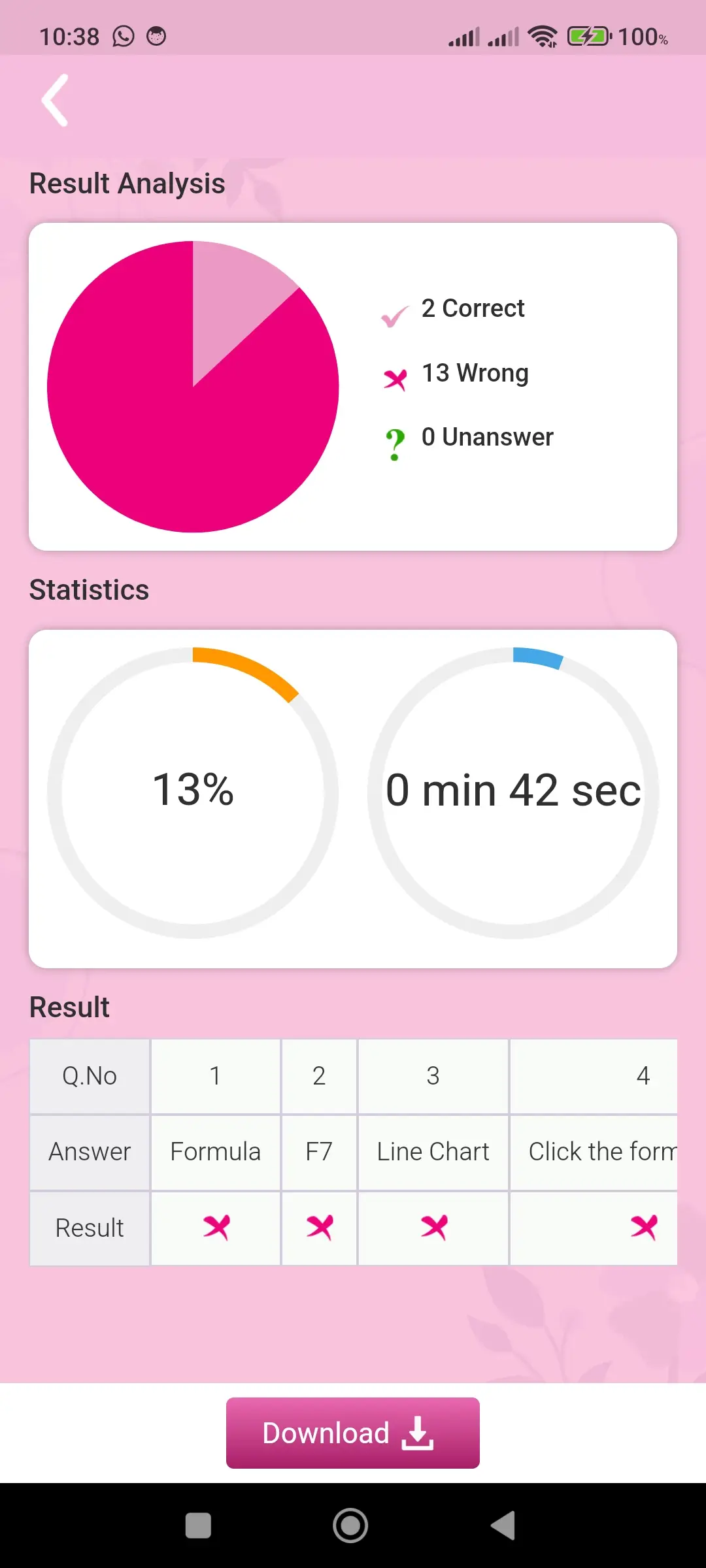Viewport: 706px width, 1568px height.
Task: Tap the Wi-Fi icon in the status bar
Action: point(541,35)
